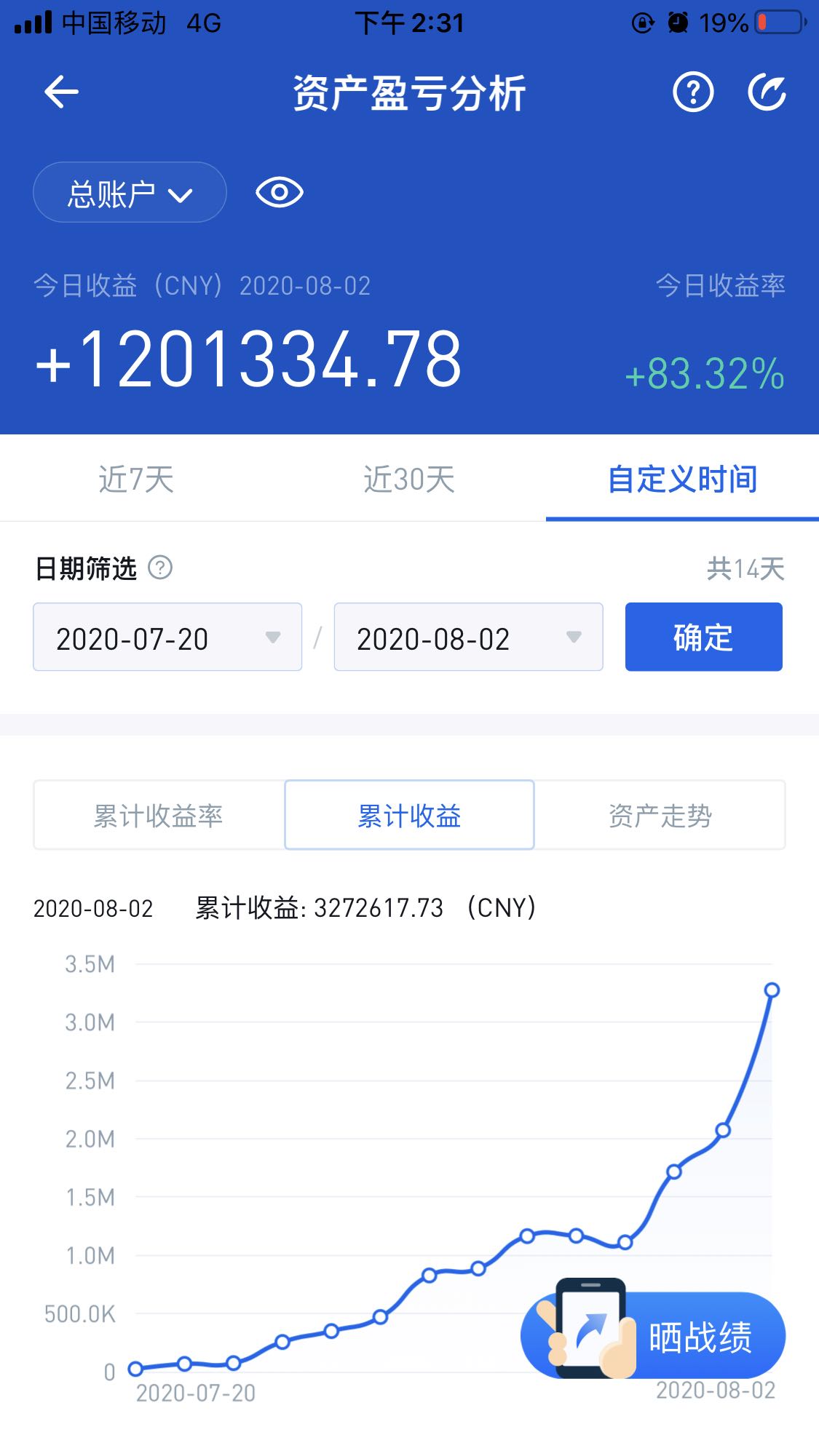Open the end date picker 2020-08-02
The width and height of the screenshot is (819, 1456).
click(x=468, y=637)
